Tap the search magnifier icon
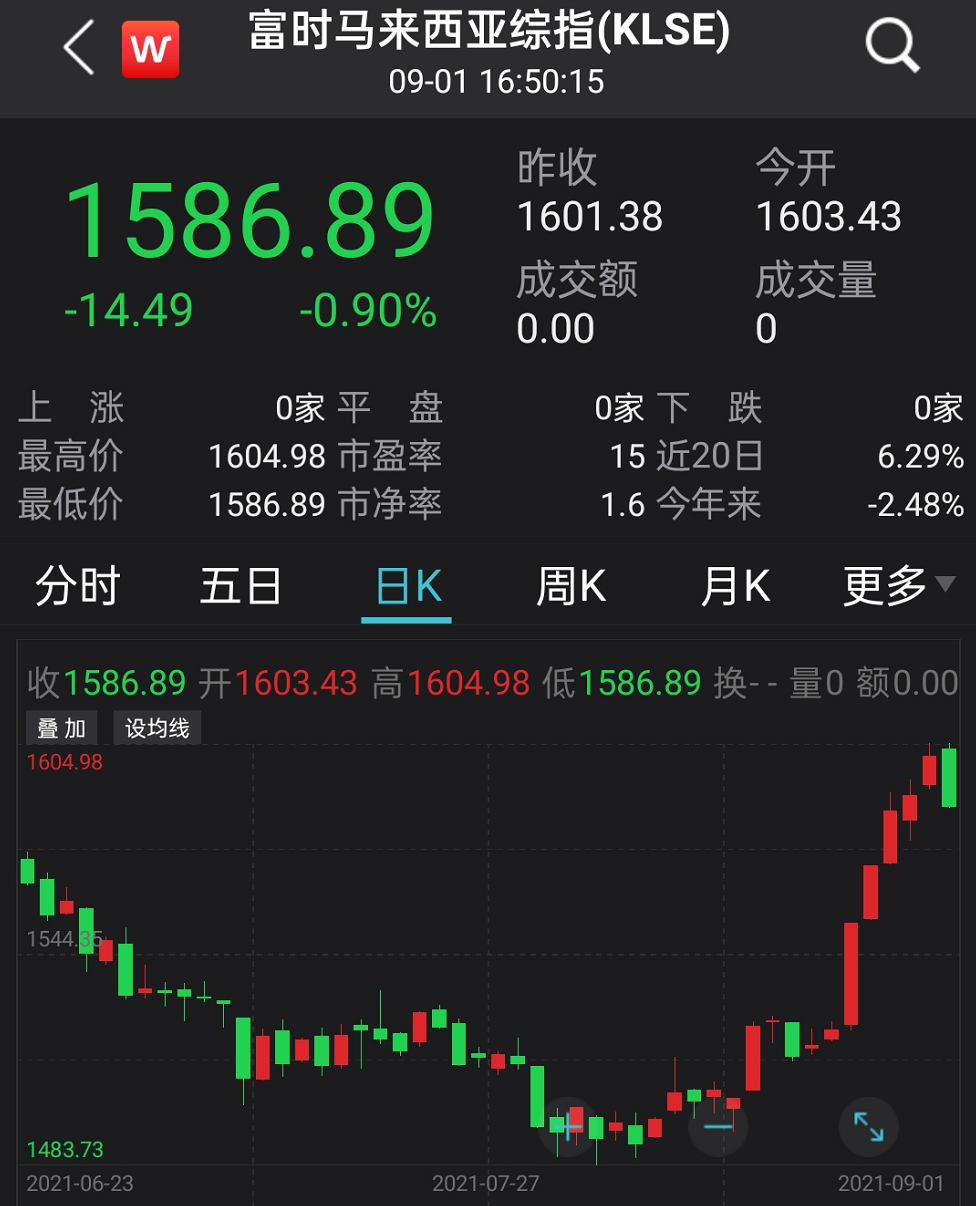 [x=890, y=45]
